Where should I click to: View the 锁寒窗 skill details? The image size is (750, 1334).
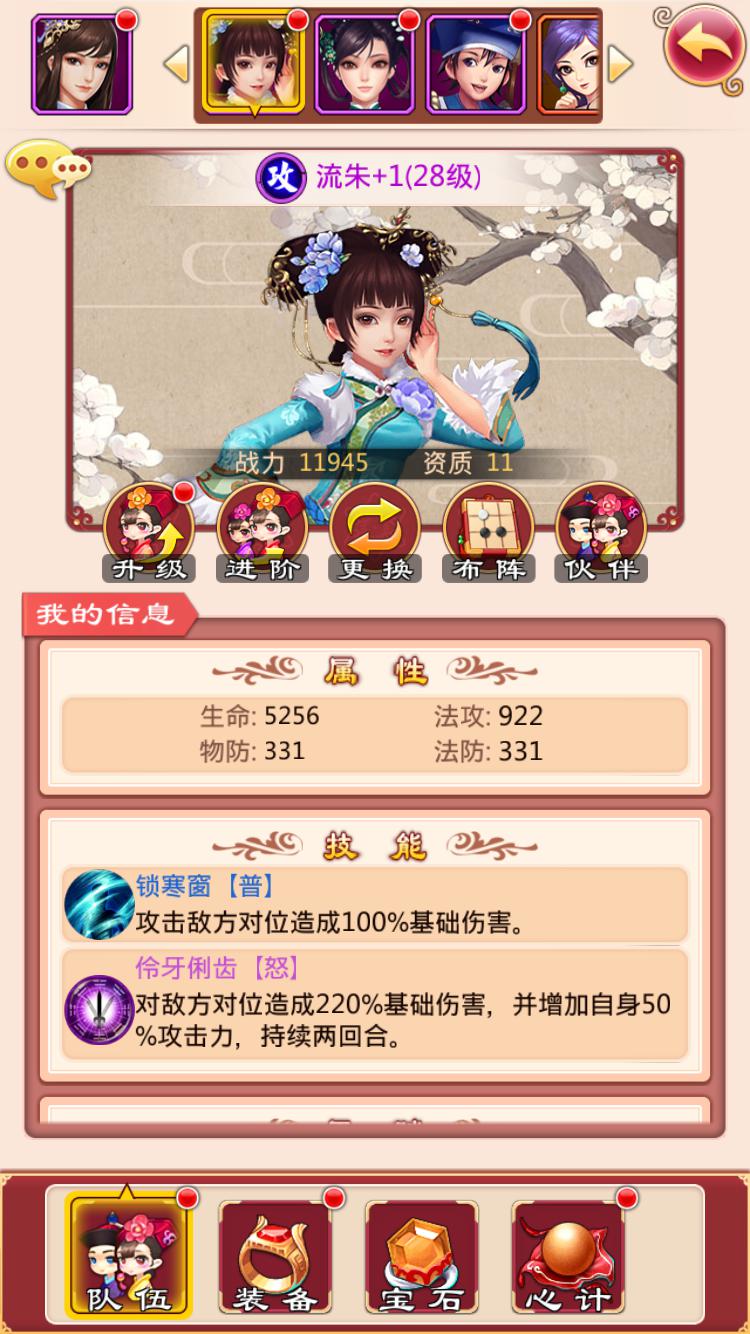coord(375,905)
